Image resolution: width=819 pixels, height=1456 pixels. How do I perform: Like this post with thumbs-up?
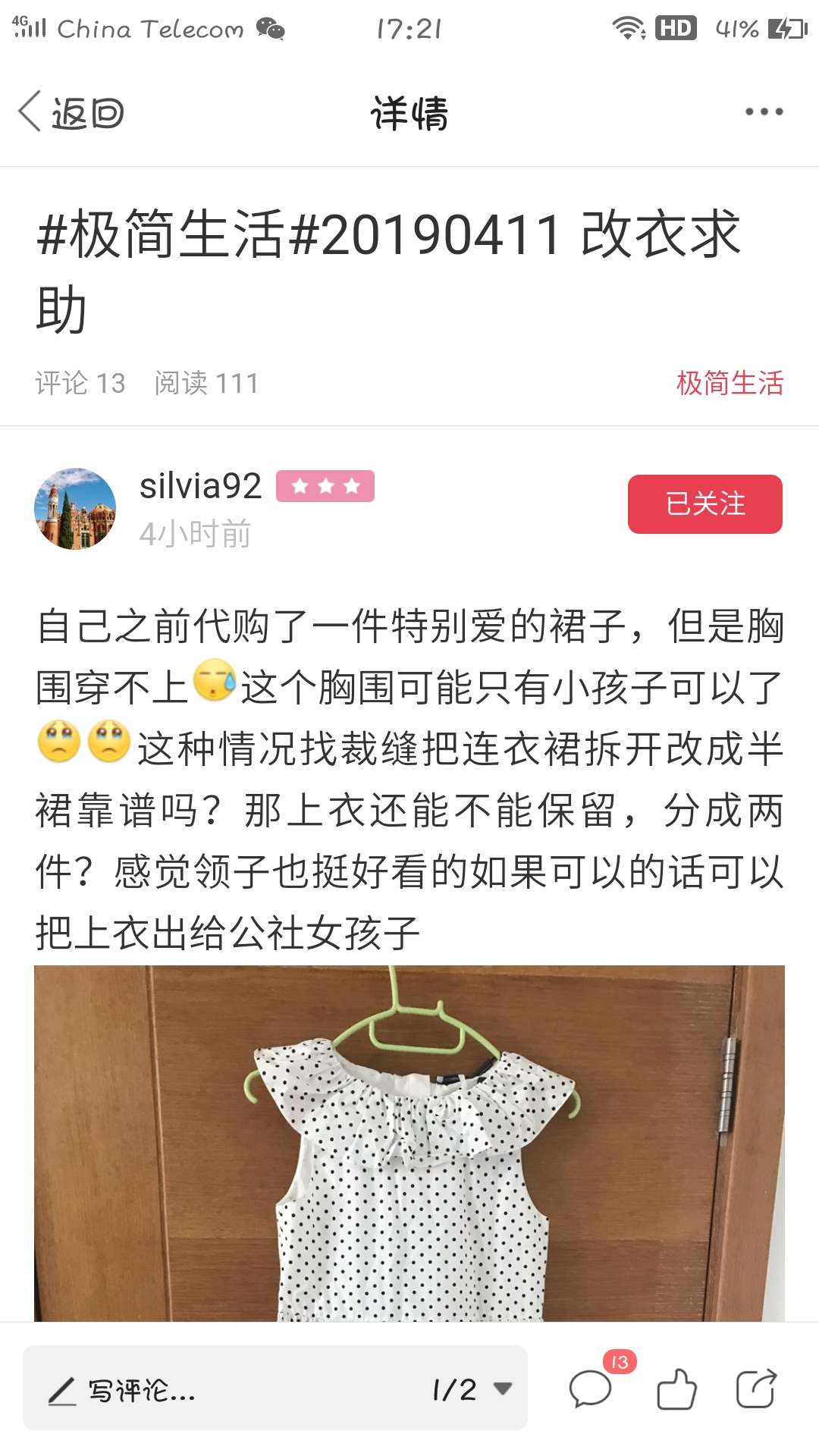(676, 1389)
